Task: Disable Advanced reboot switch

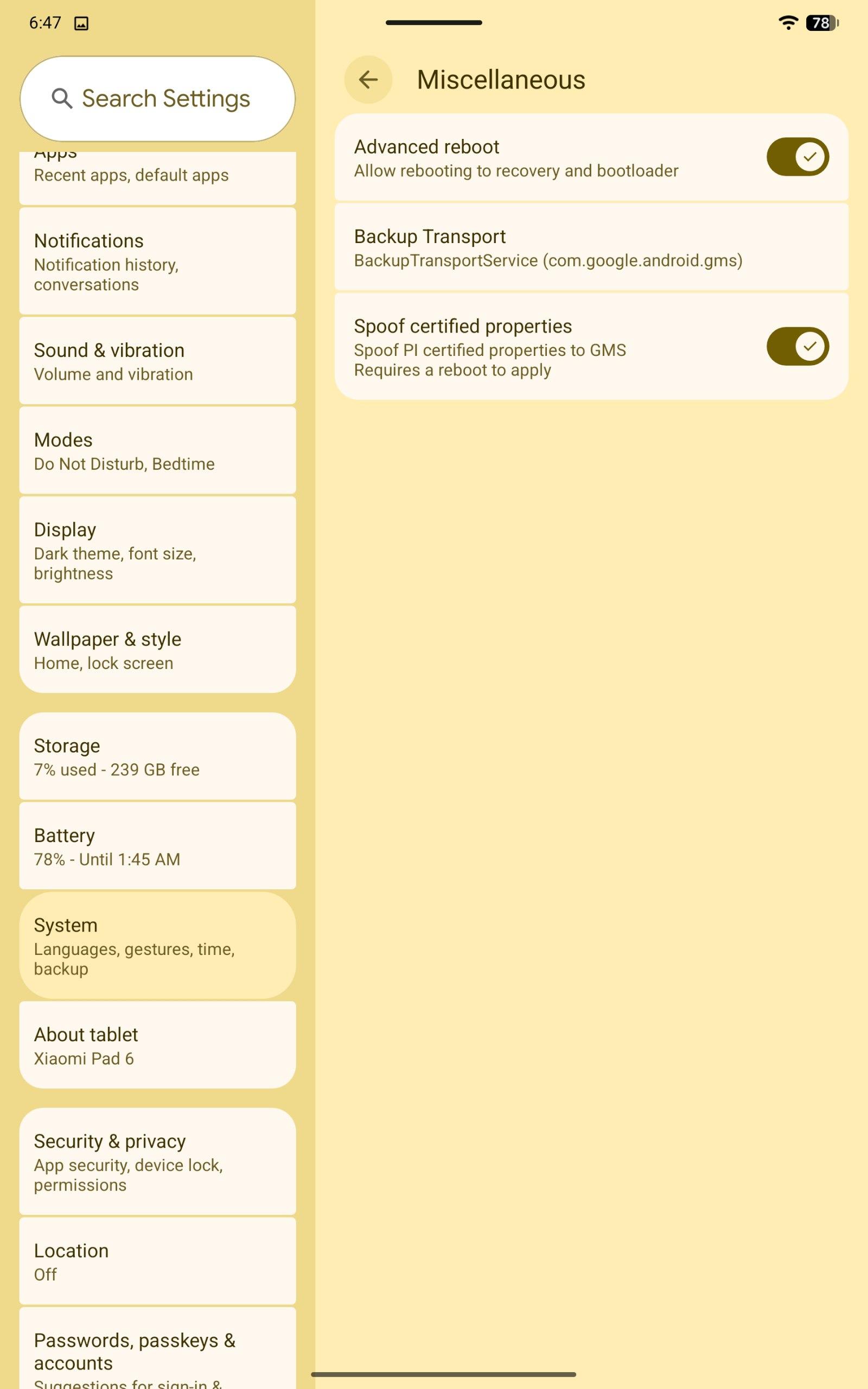Action: 797,157
